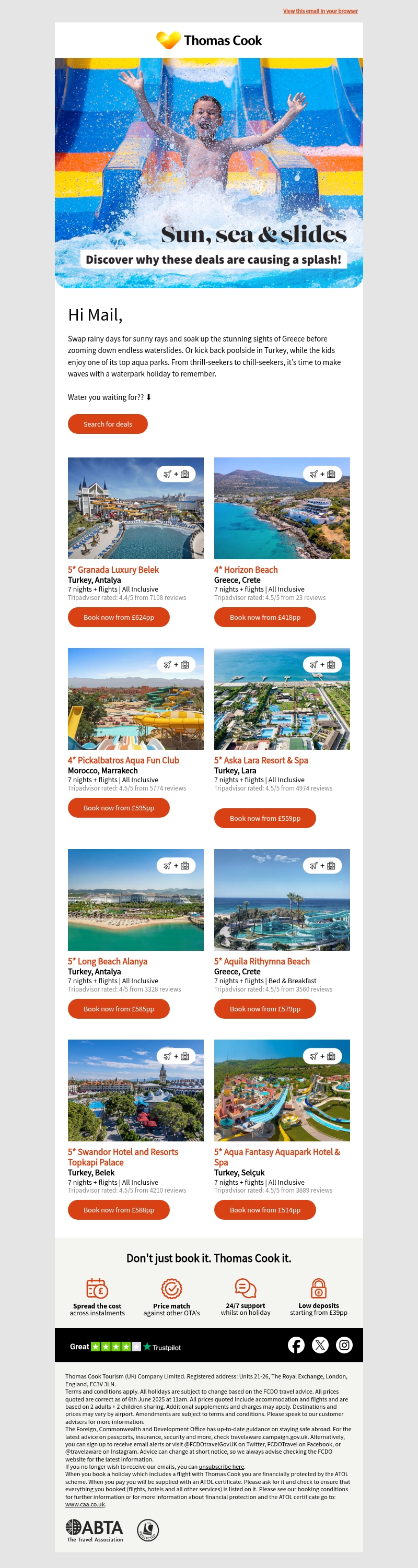Book Granada Luxury Belek from £624pp
The height and width of the screenshot is (1568, 418).
pos(118,617)
